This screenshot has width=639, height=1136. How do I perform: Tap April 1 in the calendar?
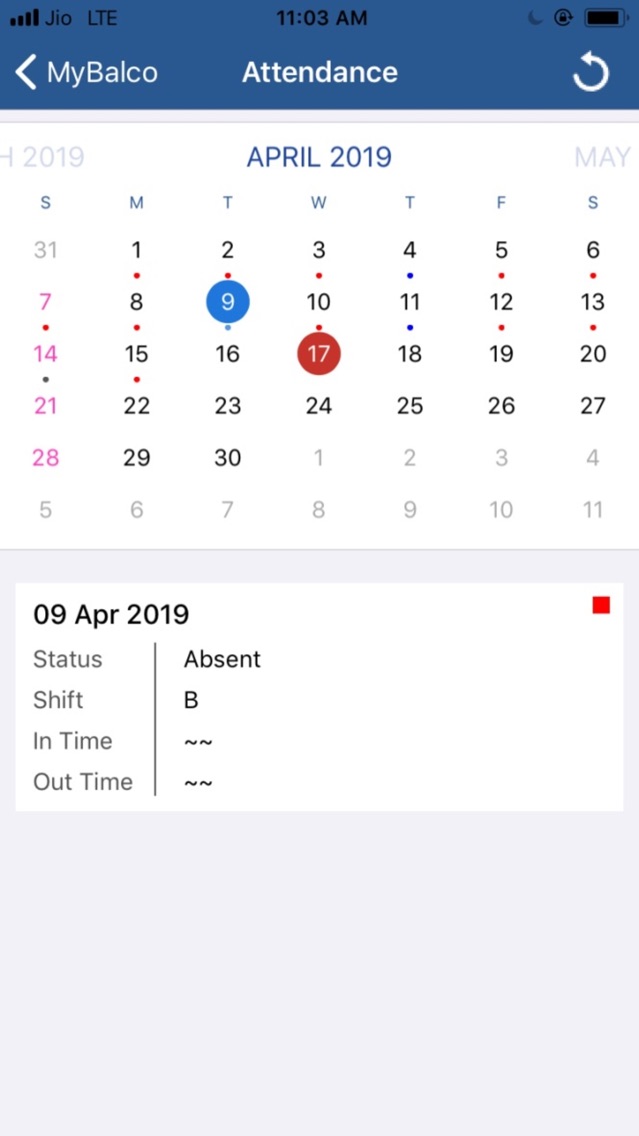(136, 251)
